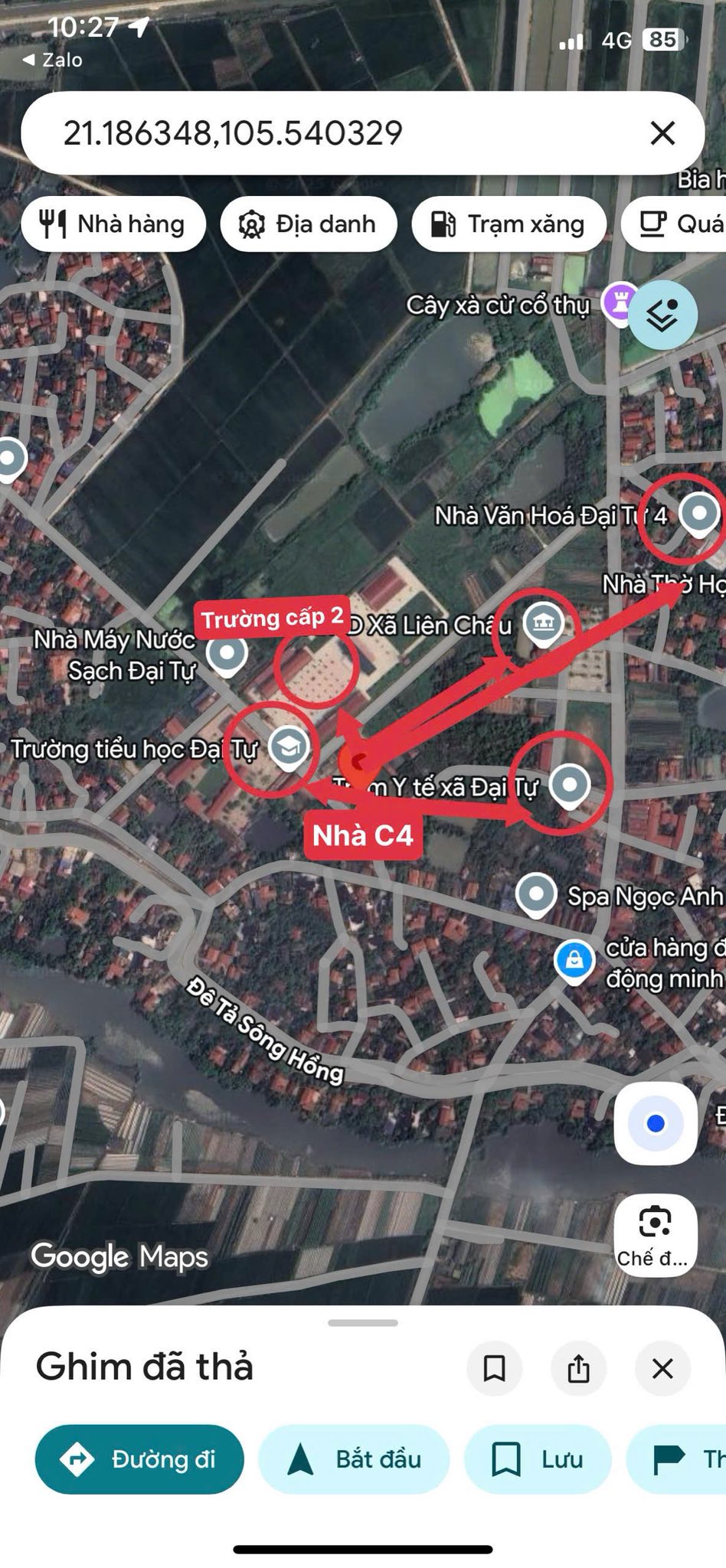Tap the Địa danh landmark icon
The image size is (726, 1568).
pyautogui.click(x=253, y=224)
